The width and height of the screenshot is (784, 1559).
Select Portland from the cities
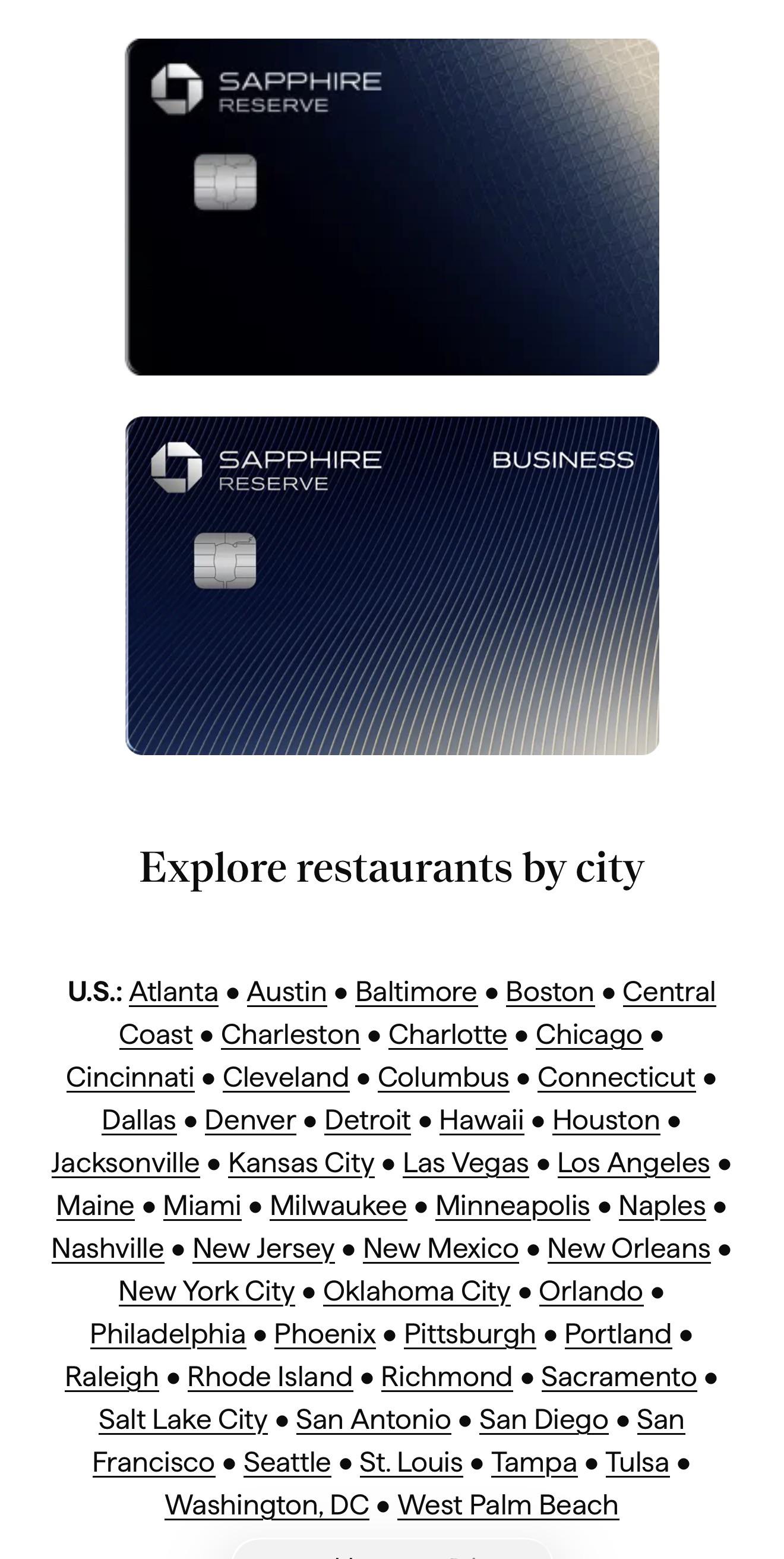618,1334
